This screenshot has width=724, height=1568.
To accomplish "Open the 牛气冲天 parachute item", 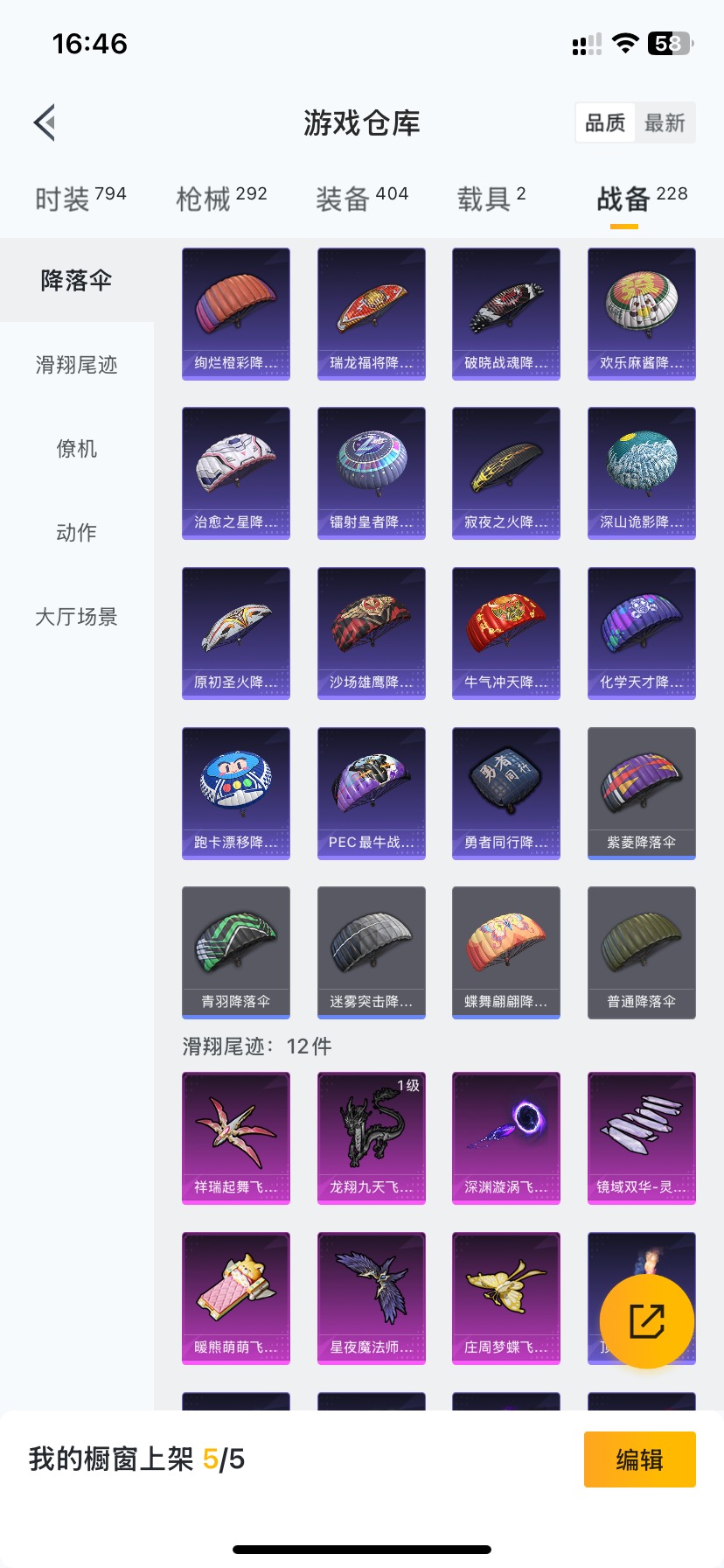I will (506, 633).
